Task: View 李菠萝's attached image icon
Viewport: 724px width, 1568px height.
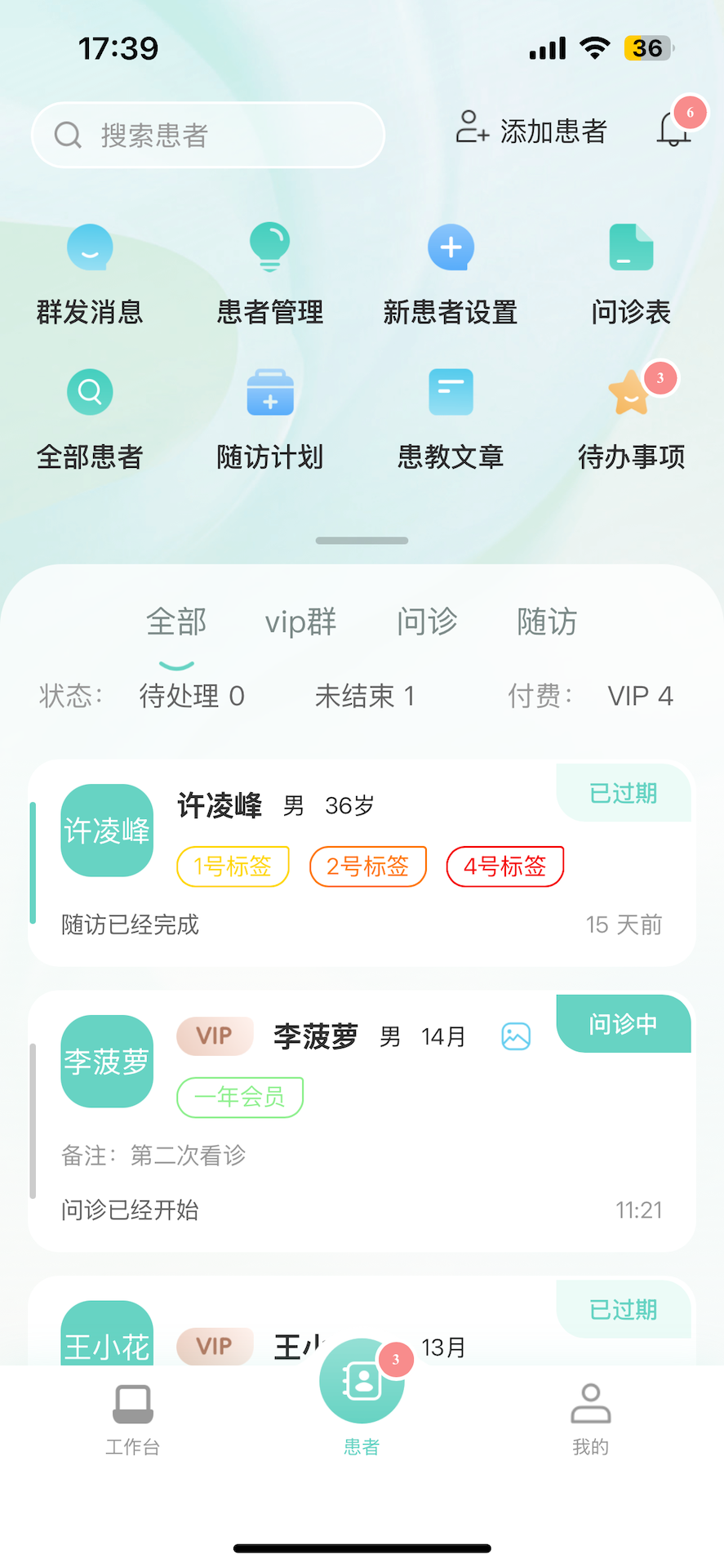Action: pos(515,1036)
